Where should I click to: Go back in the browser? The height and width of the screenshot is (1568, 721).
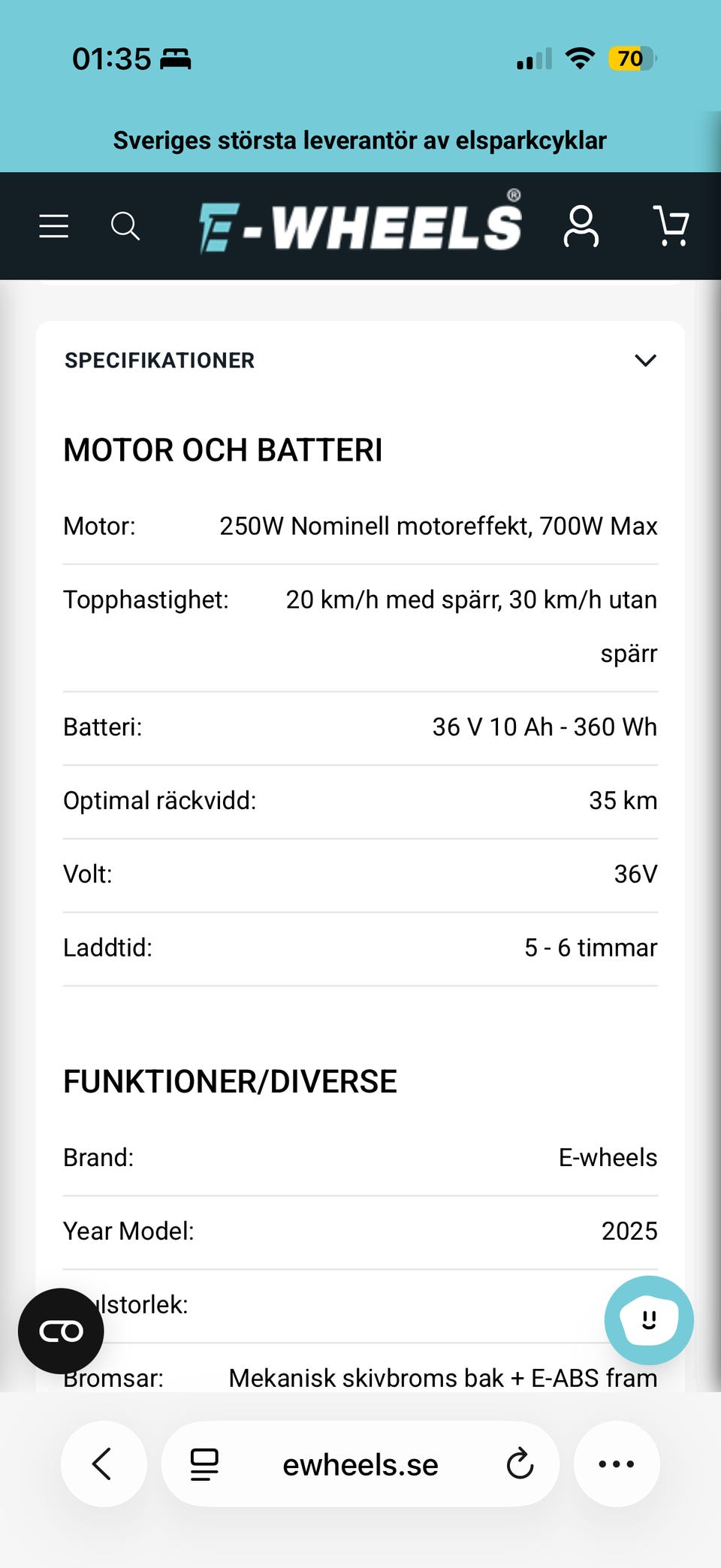(104, 1464)
